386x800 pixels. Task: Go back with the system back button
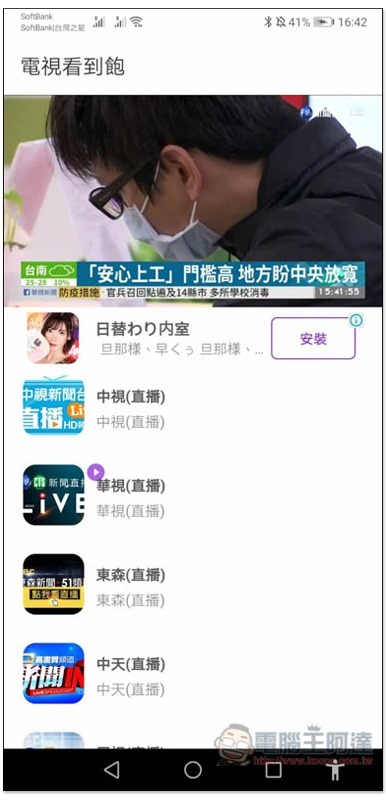coord(112,770)
